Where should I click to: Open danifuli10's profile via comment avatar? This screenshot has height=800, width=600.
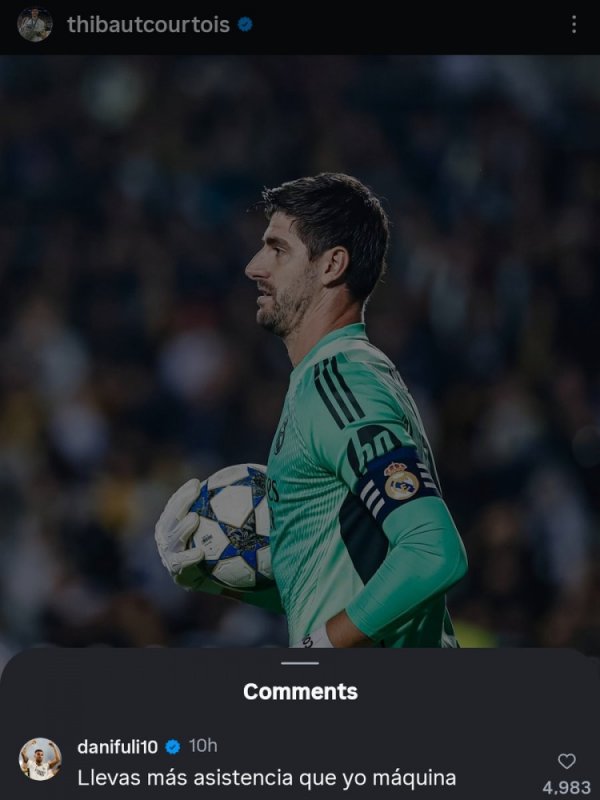click(40, 759)
